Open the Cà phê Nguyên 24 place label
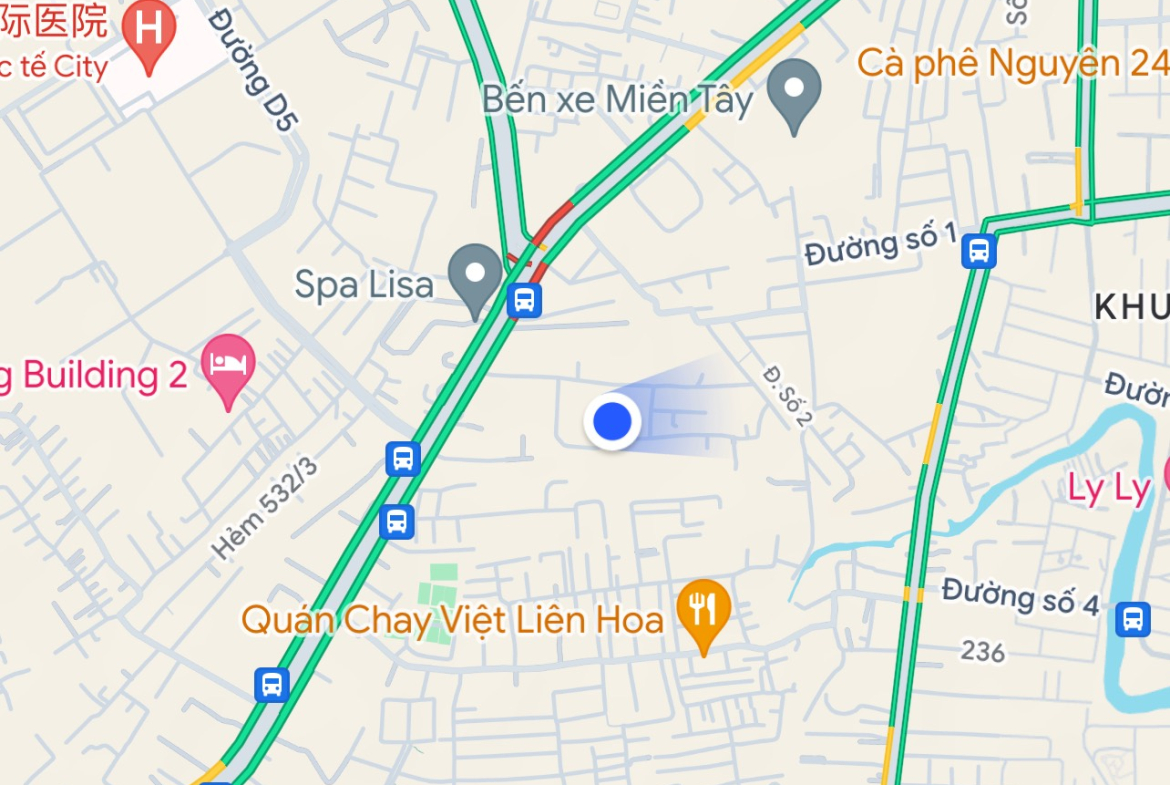Image resolution: width=1170 pixels, height=785 pixels. (1010, 63)
